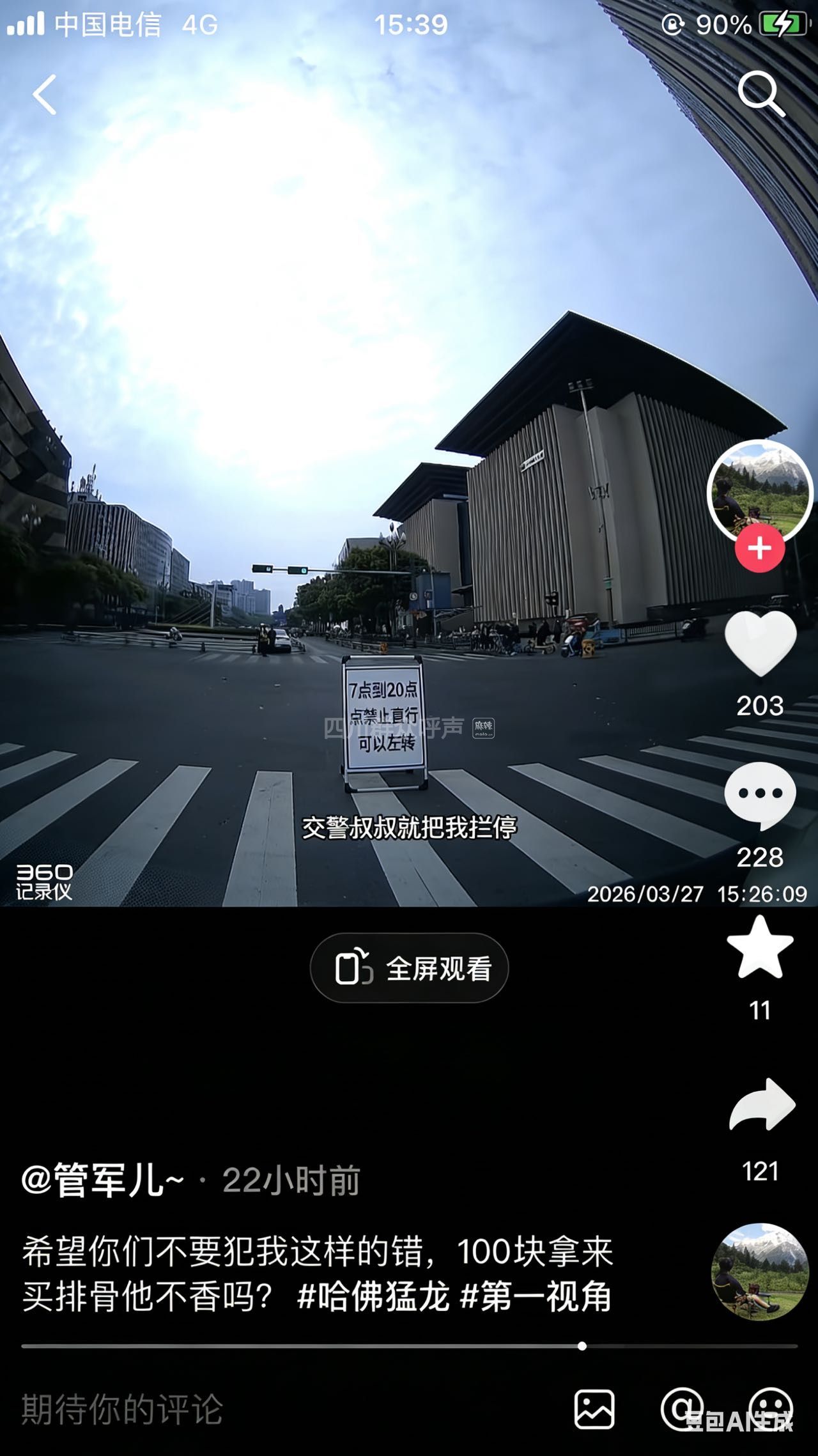Open the #第一视角 hashtag

pos(536,1297)
